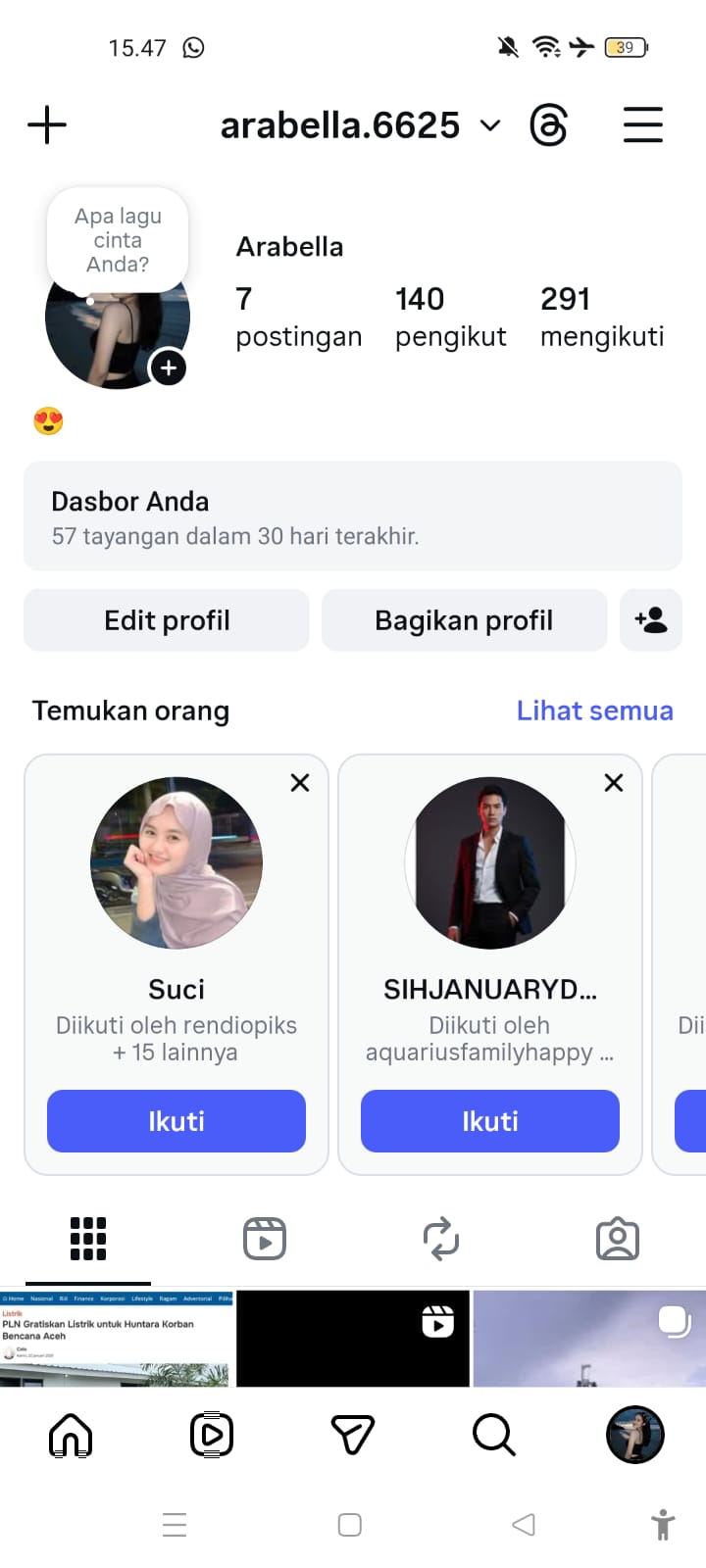Tap the plus icon to create new content
The width and height of the screenshot is (706, 1568).
(47, 125)
